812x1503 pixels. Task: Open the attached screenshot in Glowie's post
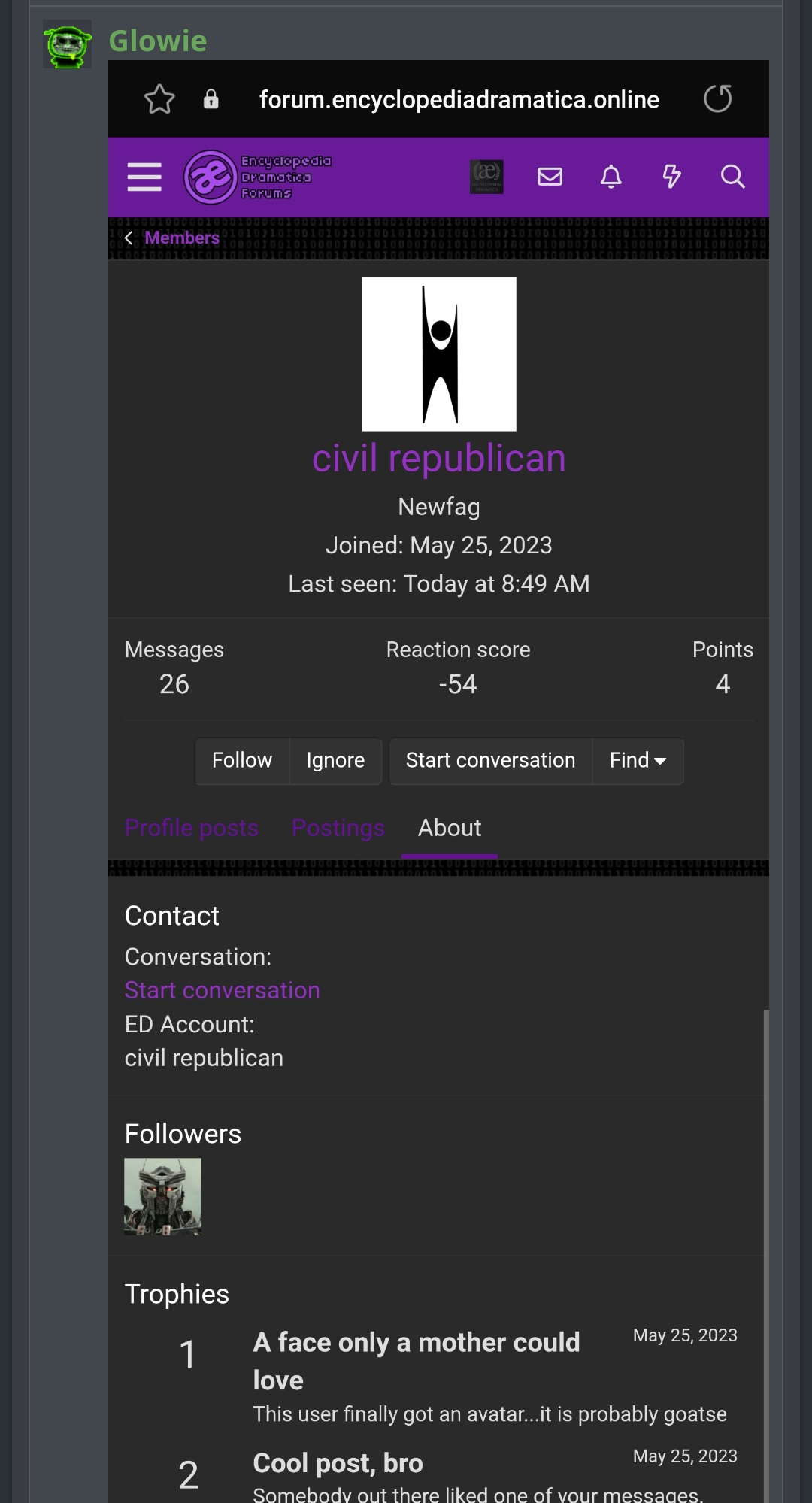(x=438, y=781)
